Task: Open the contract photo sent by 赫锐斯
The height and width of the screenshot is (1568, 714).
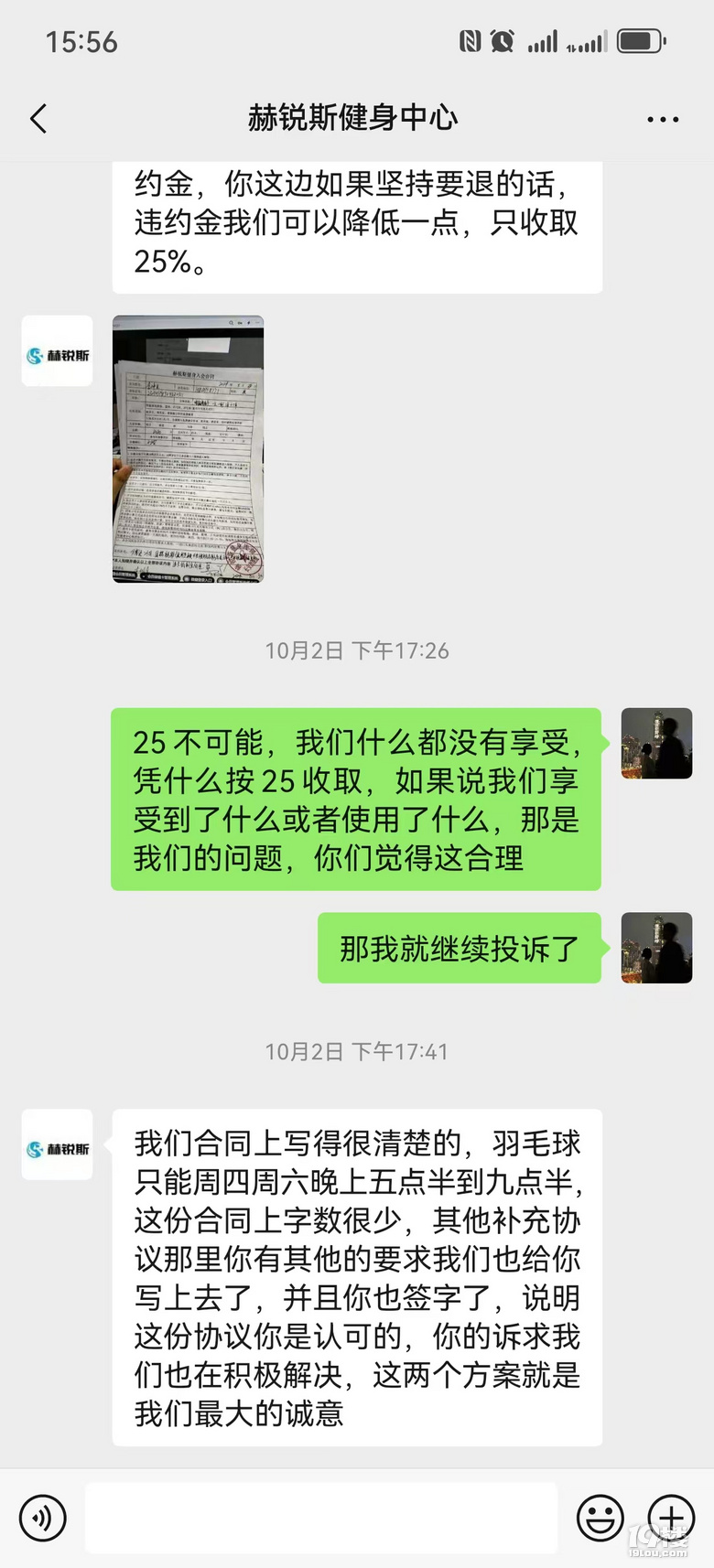Action: point(188,449)
